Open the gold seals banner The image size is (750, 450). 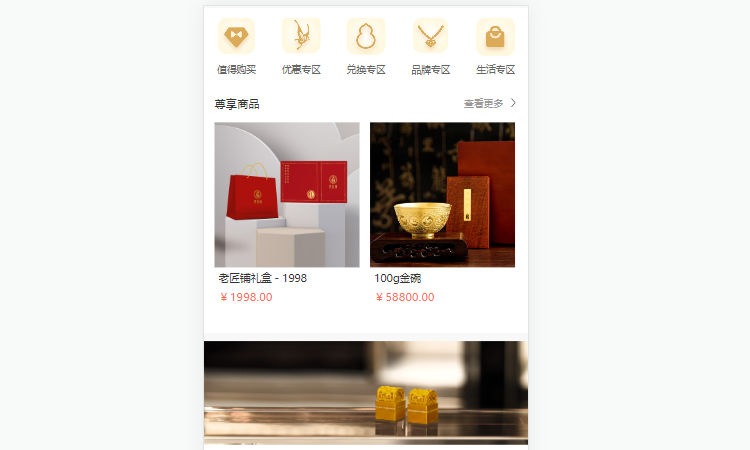(x=366, y=392)
